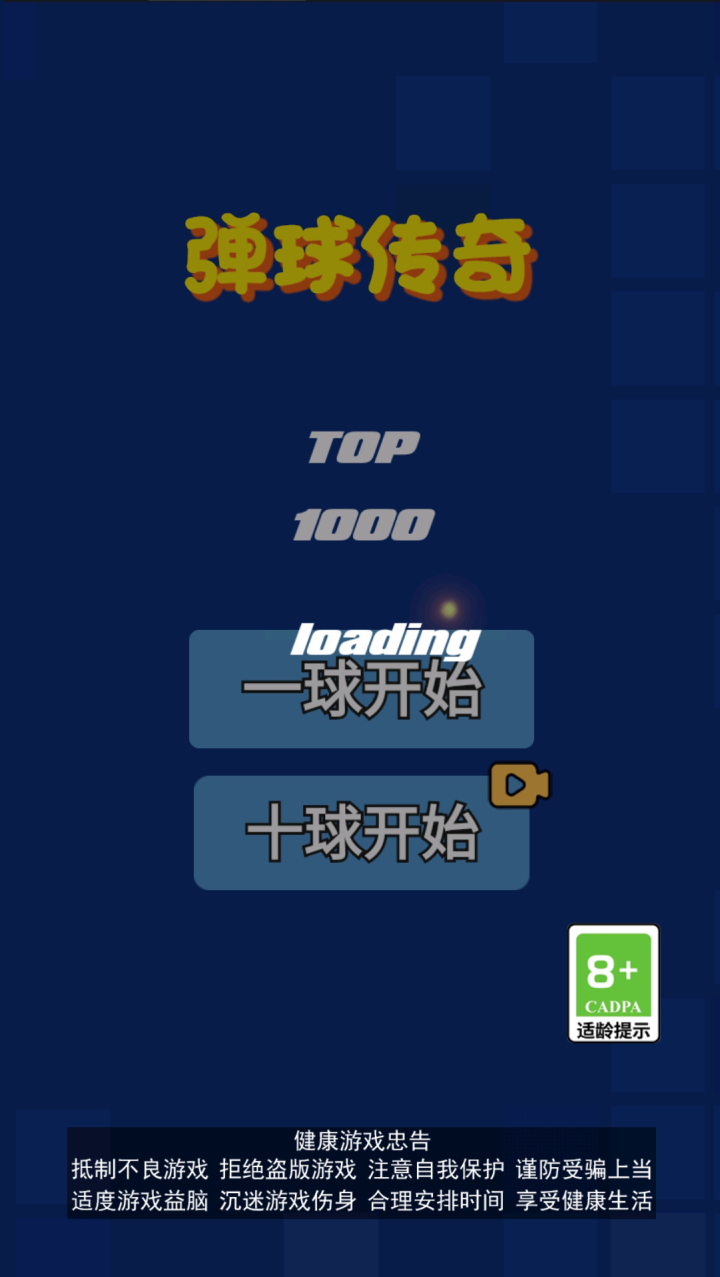
Task: Start with ten balls via 十球开始
Action: point(361,834)
